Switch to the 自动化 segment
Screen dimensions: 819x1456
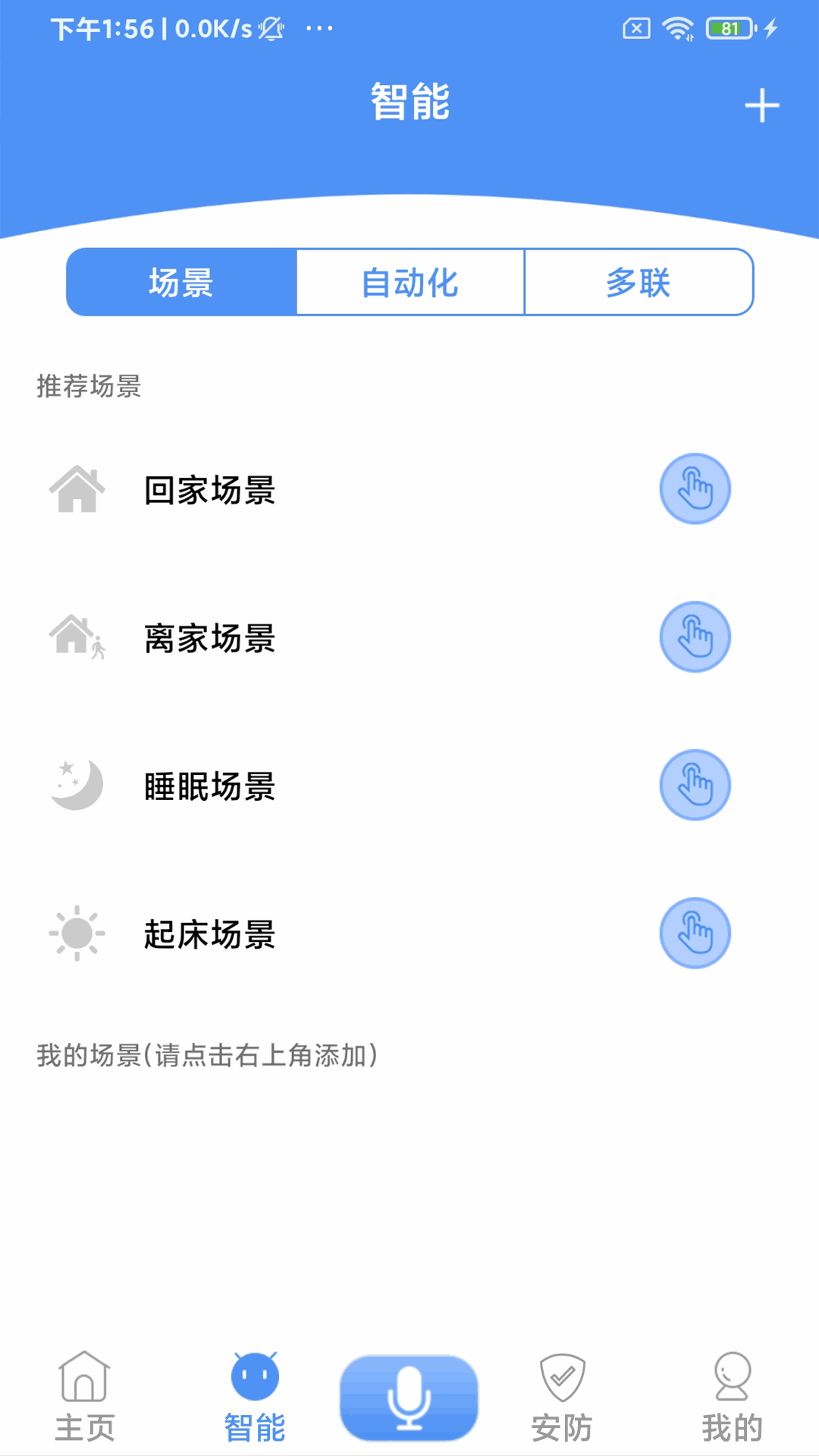click(410, 282)
